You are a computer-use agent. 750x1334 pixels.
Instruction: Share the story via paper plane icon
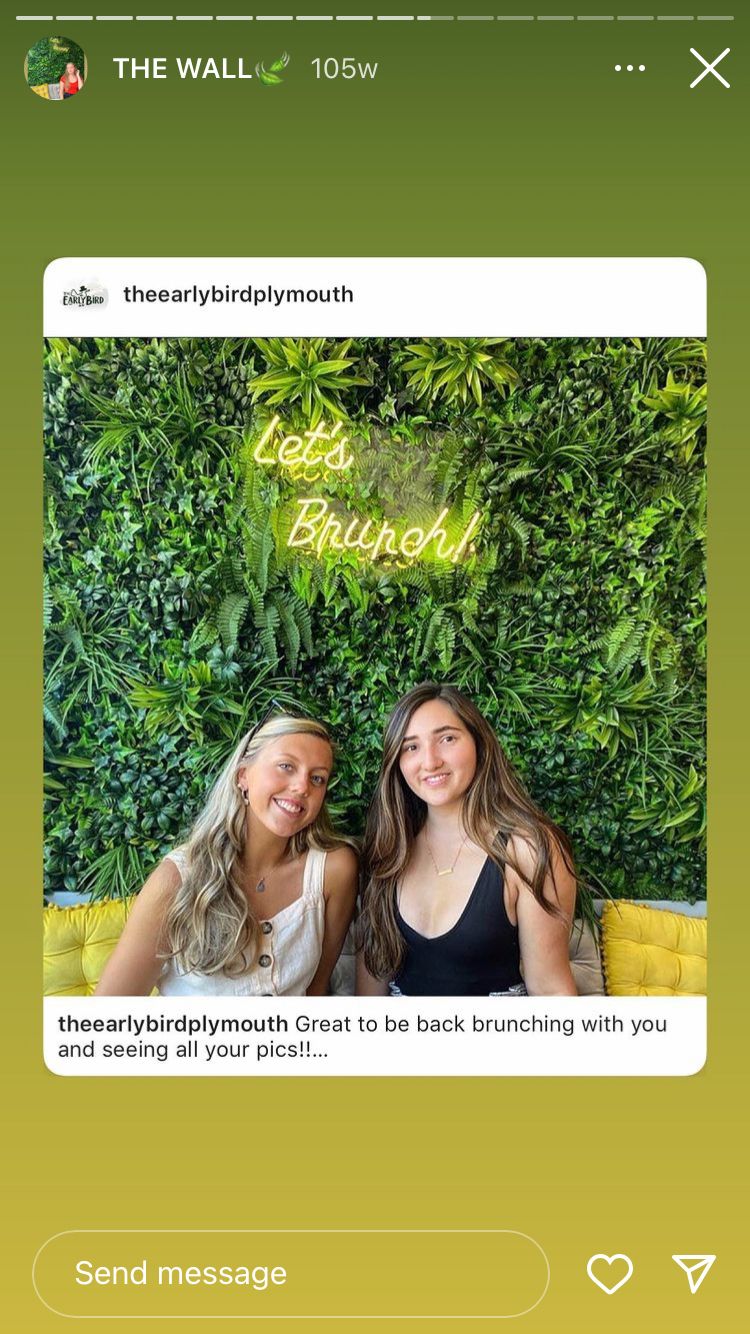[694, 1273]
